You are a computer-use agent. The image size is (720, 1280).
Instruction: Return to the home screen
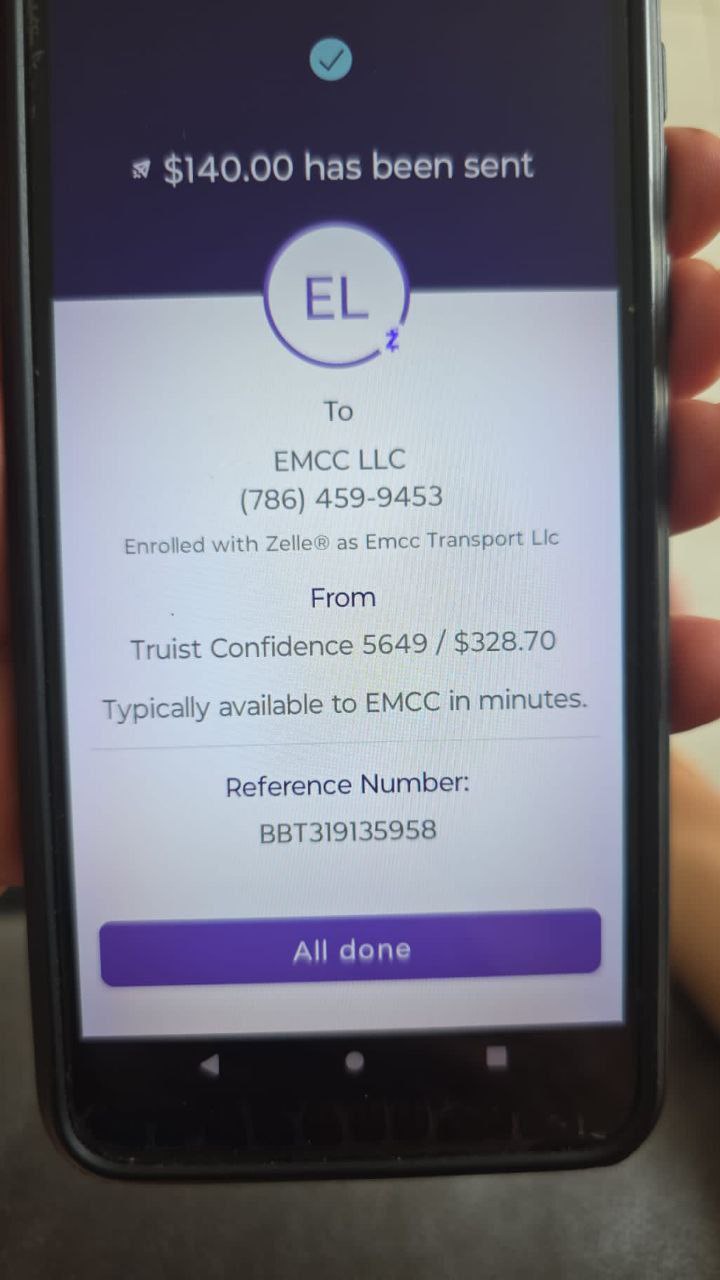[x=354, y=1062]
